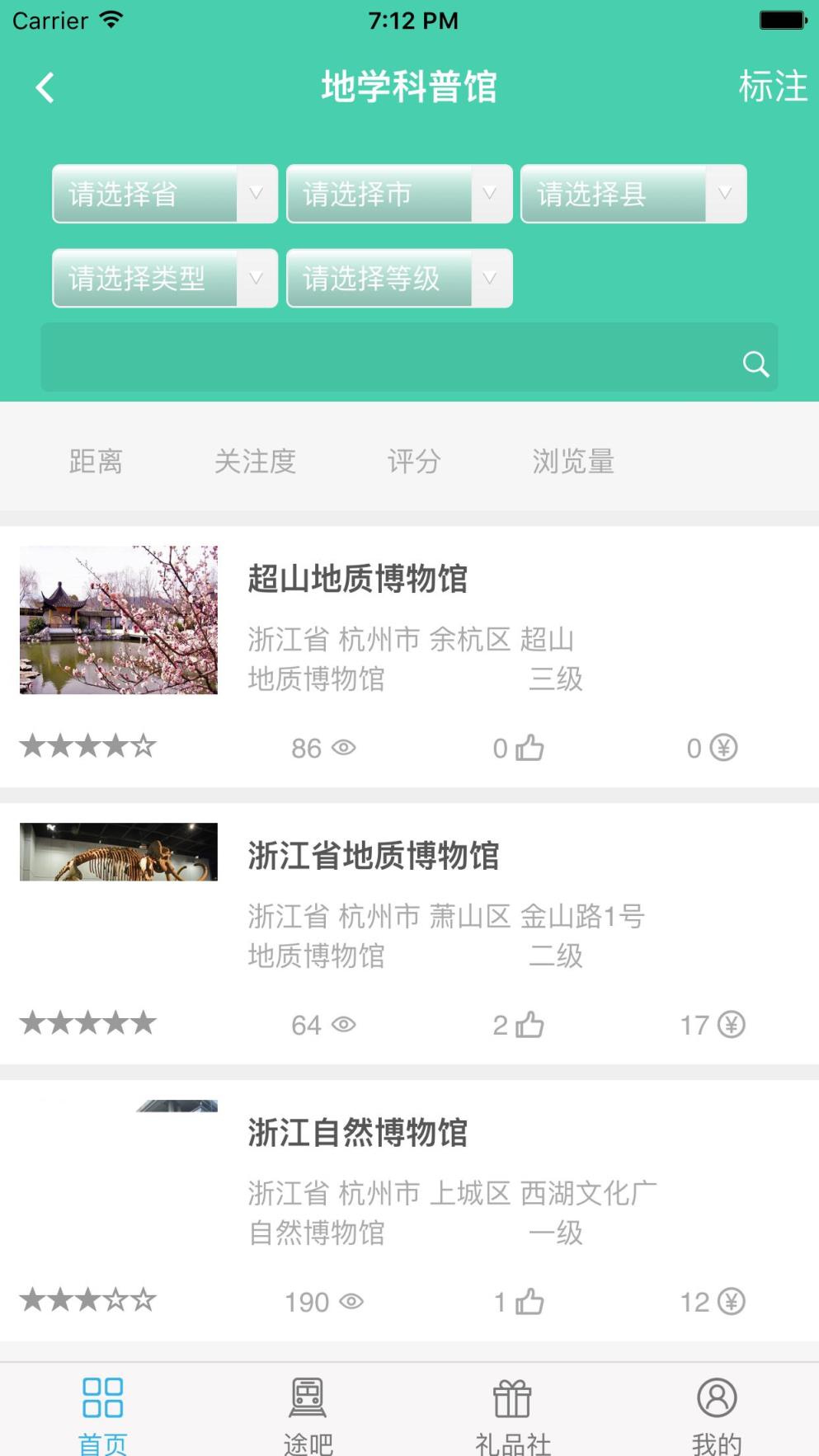The image size is (819, 1456).
Task: Tap the back arrow in the navigation bar
Action: [x=45, y=87]
